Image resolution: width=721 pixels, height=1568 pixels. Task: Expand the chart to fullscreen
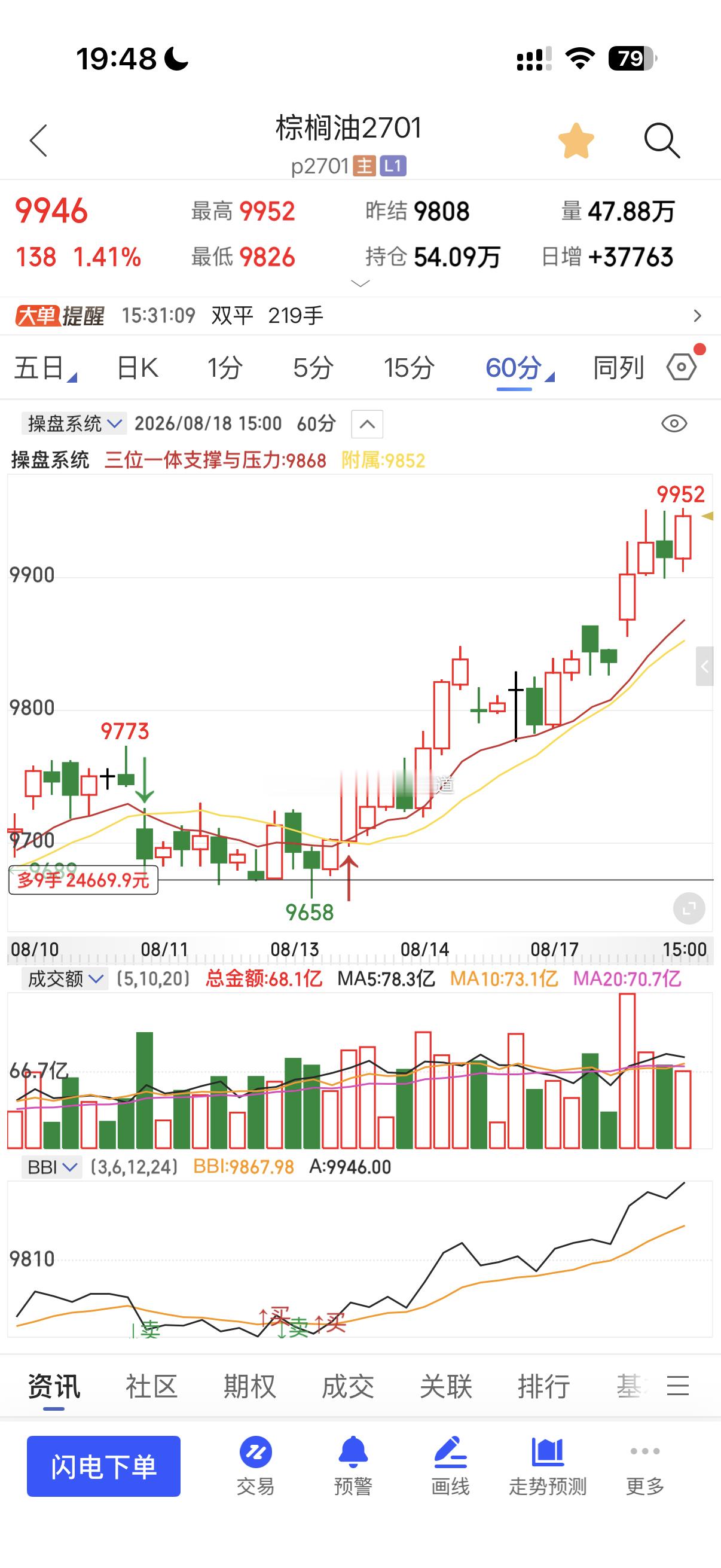[x=689, y=909]
